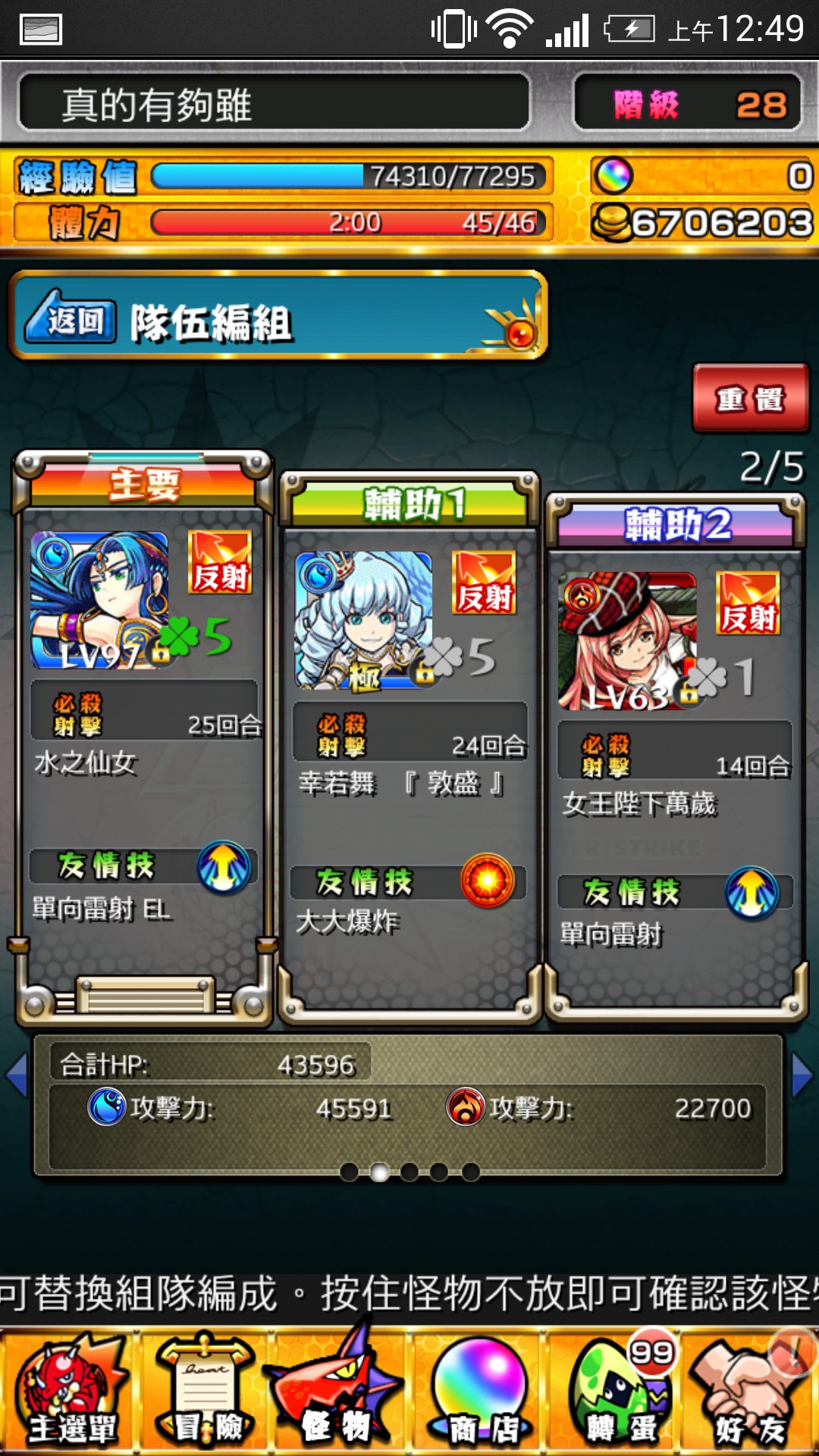Go to next team with right arrow
This screenshot has height=1456, width=819.
click(x=802, y=1075)
